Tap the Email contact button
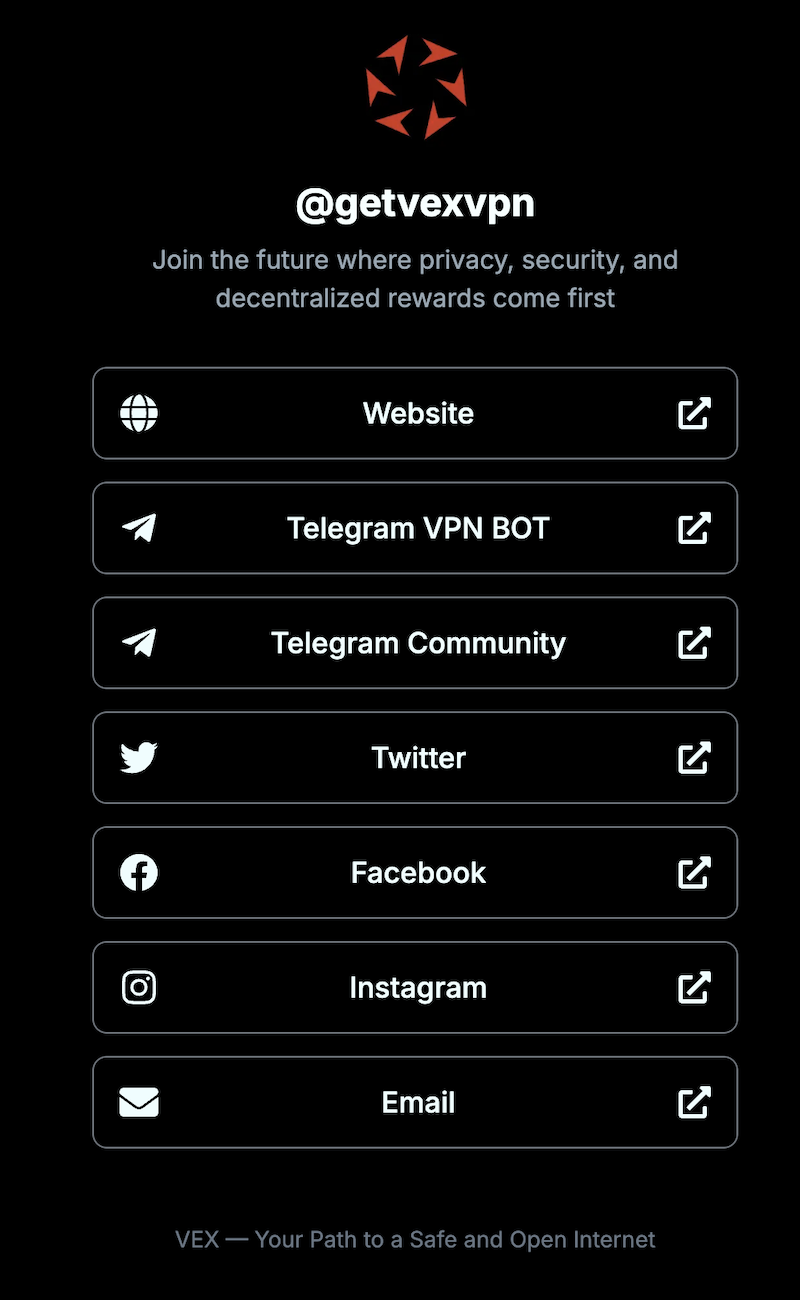This screenshot has height=1300, width=800. (415, 1103)
